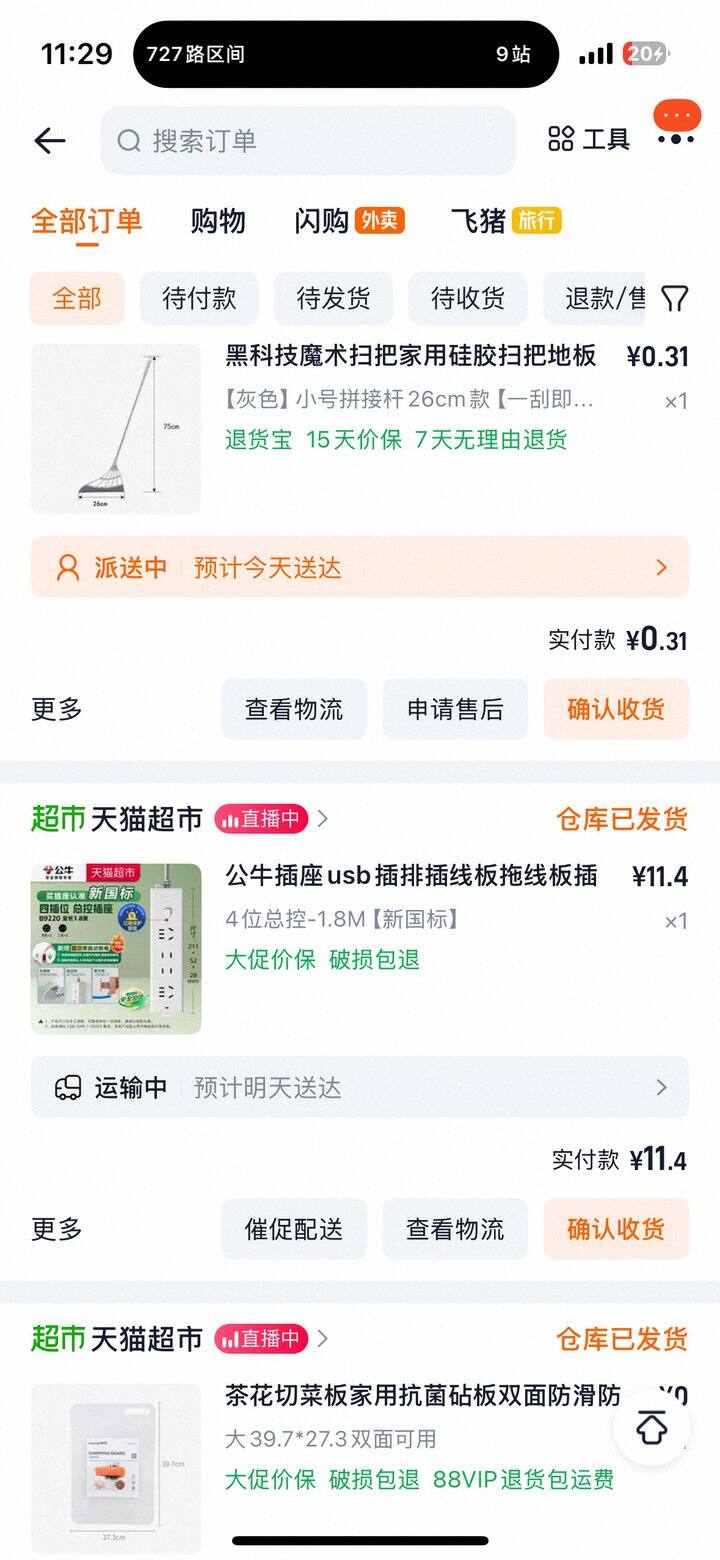The width and height of the screenshot is (720, 1560).
Task: View logistics for the 公牛插座 order
Action: (x=455, y=1229)
